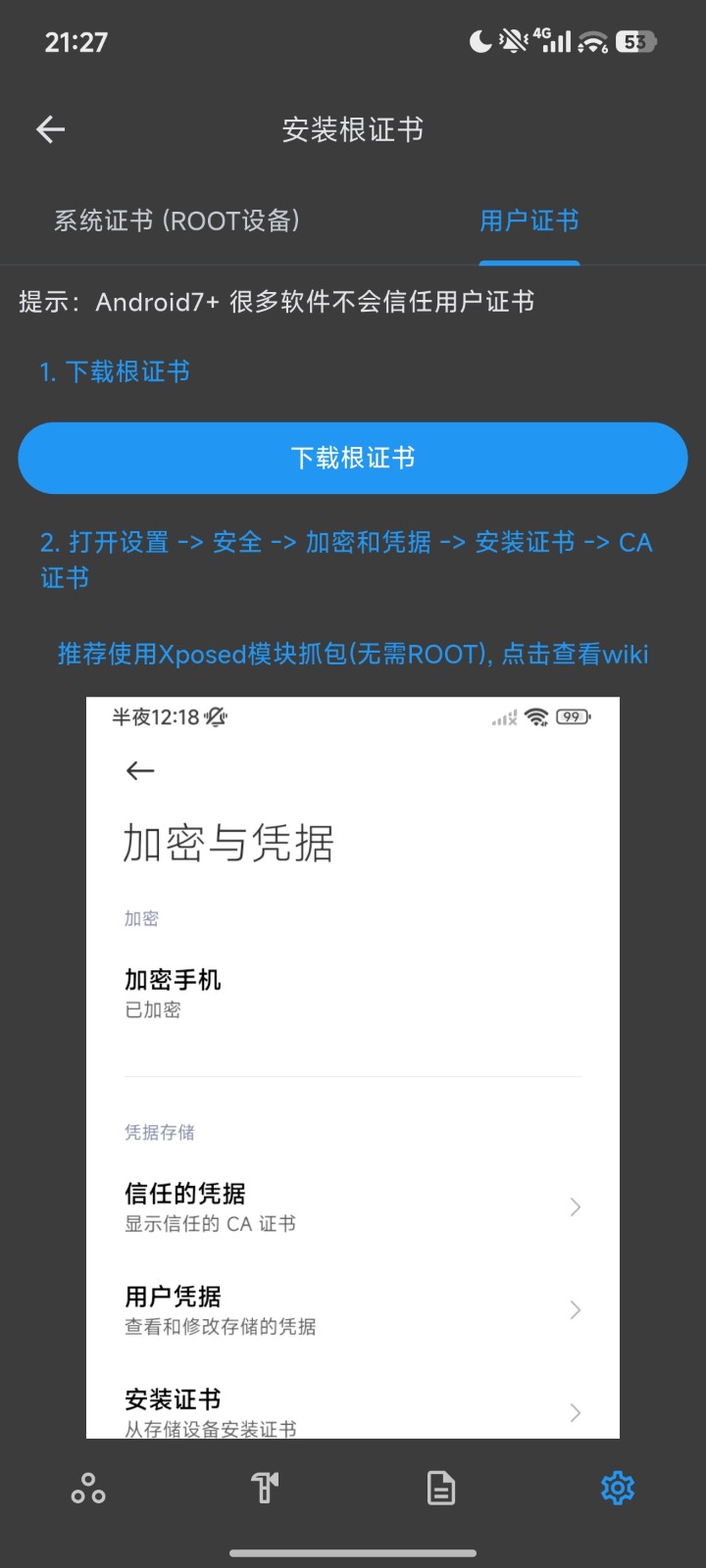Viewport: 706px width, 1568px height.
Task: Select the hammer tools icon at bottom
Action: coord(265,1487)
